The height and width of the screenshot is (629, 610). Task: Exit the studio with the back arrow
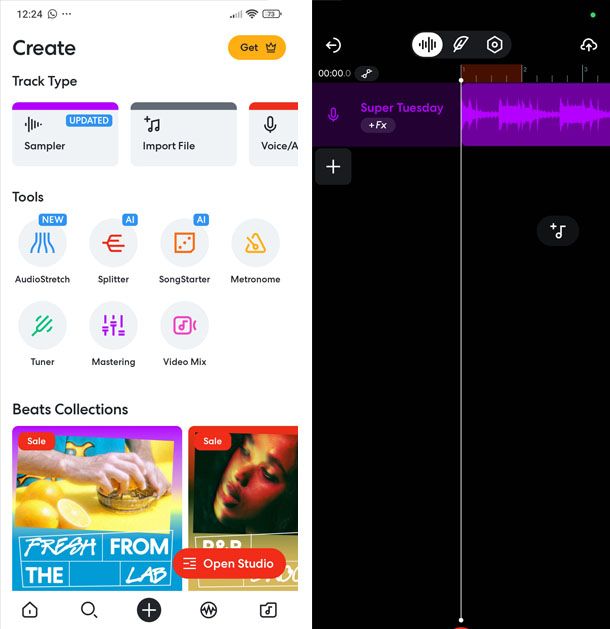click(x=334, y=45)
